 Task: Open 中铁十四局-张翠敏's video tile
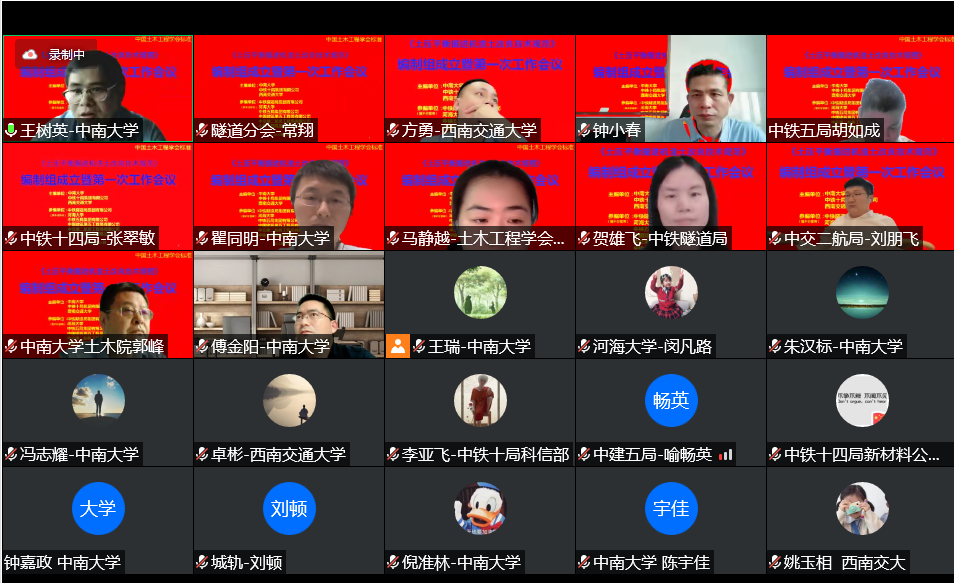click(x=97, y=196)
